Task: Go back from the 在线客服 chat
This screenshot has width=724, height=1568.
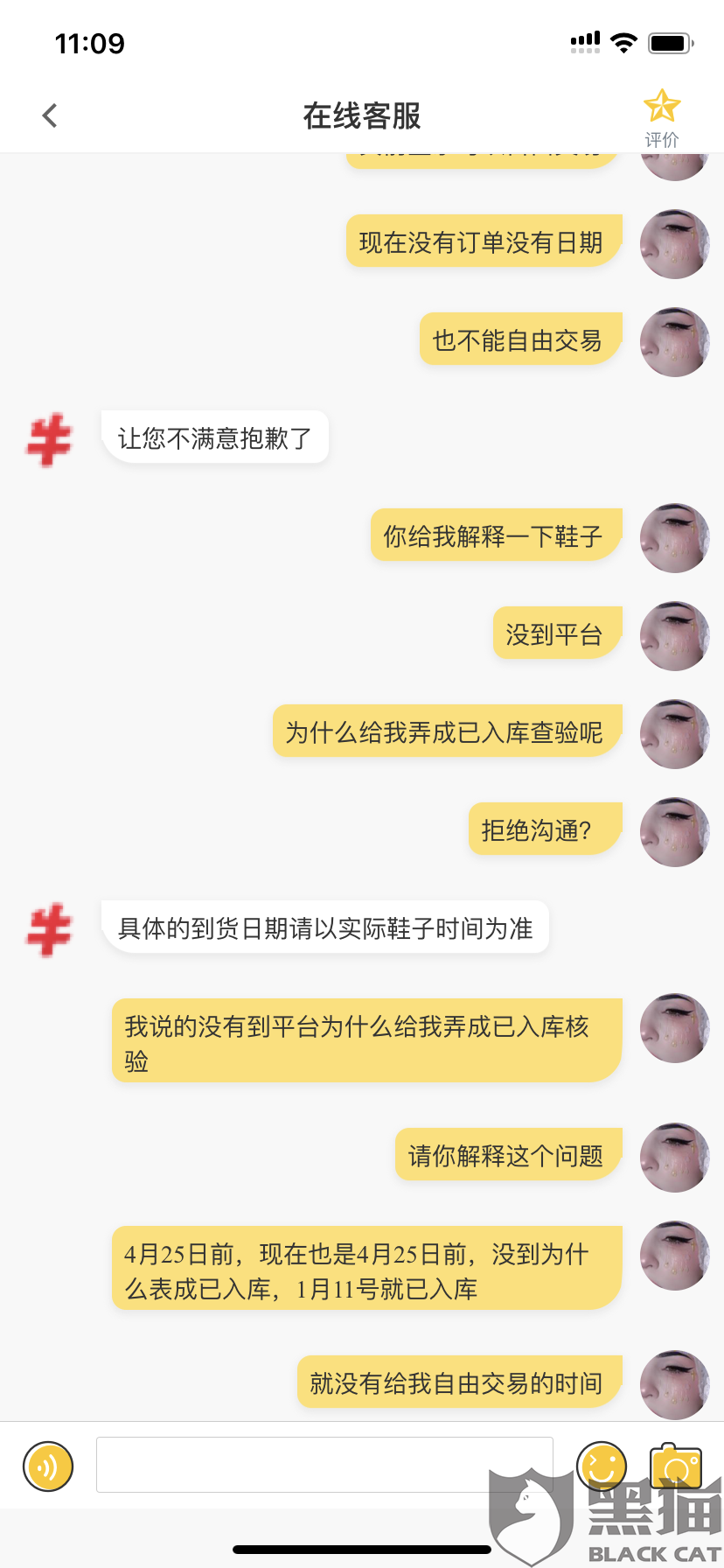Action: click(x=50, y=115)
